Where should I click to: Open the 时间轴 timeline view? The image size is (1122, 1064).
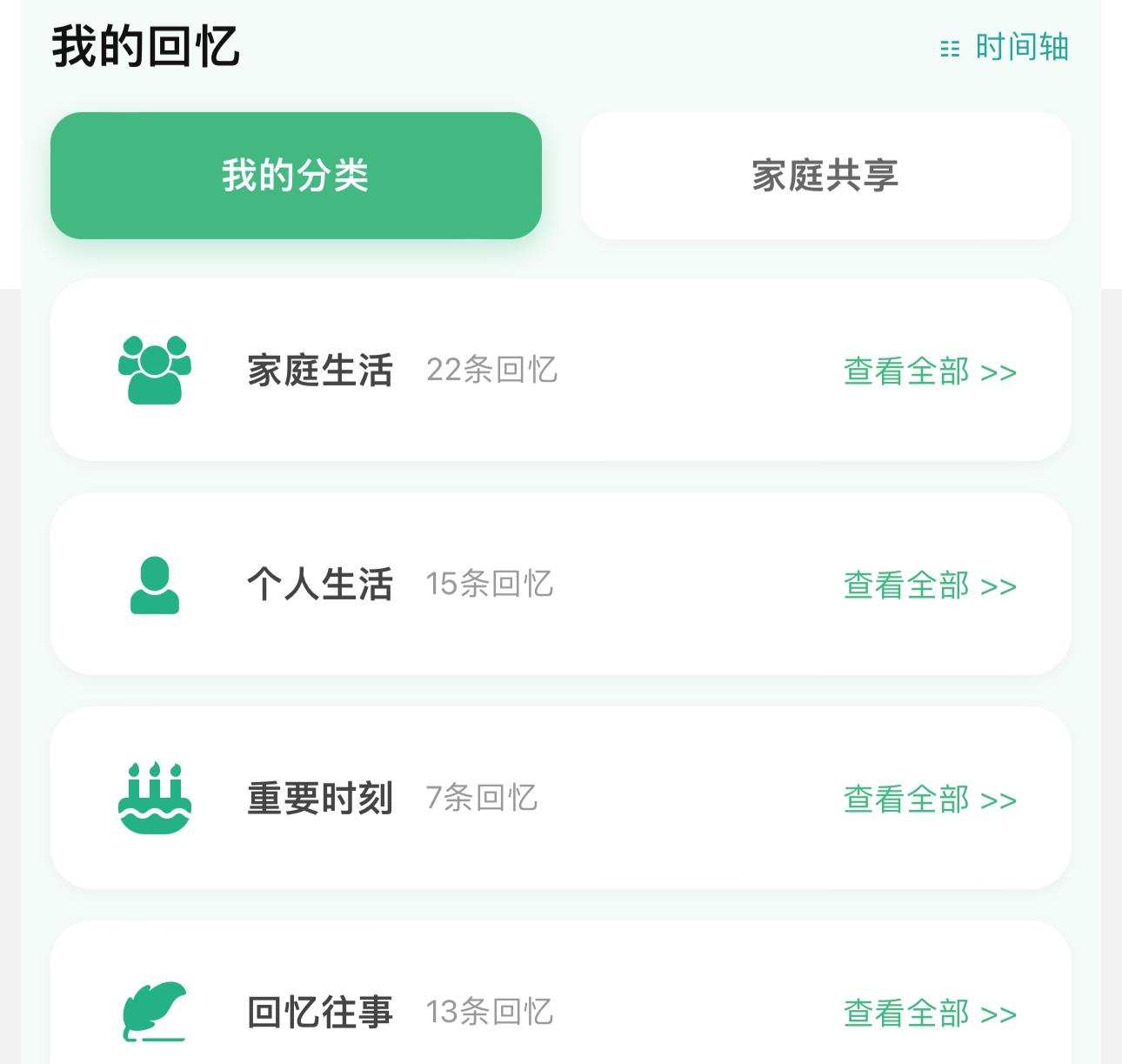tap(1005, 47)
